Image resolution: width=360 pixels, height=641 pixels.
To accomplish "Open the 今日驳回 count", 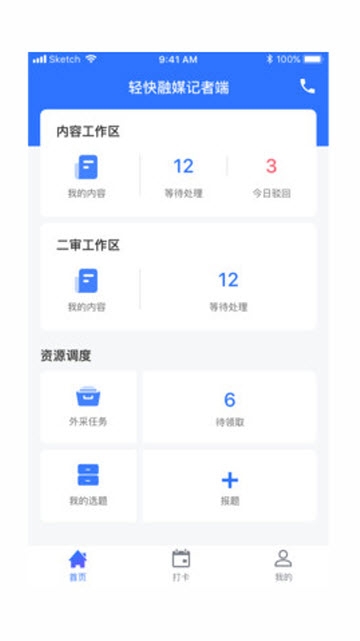I will tap(271, 177).
